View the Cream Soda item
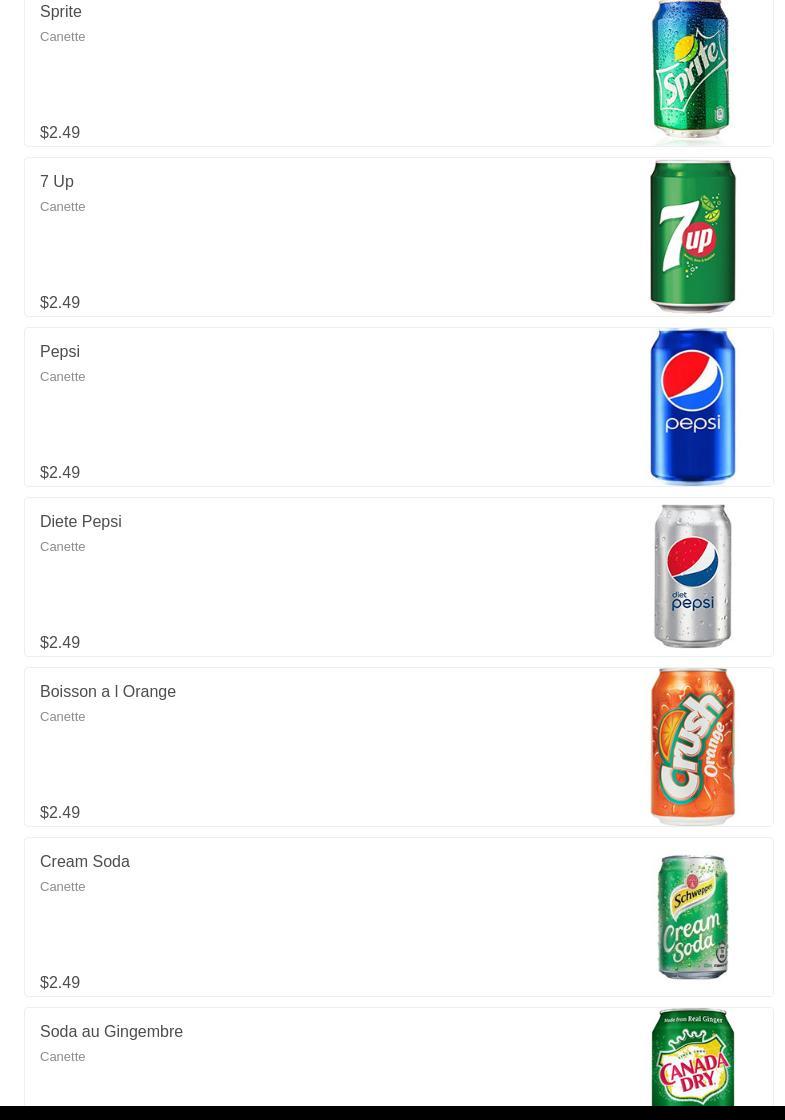This screenshot has width=785, height=1120. click(398, 917)
